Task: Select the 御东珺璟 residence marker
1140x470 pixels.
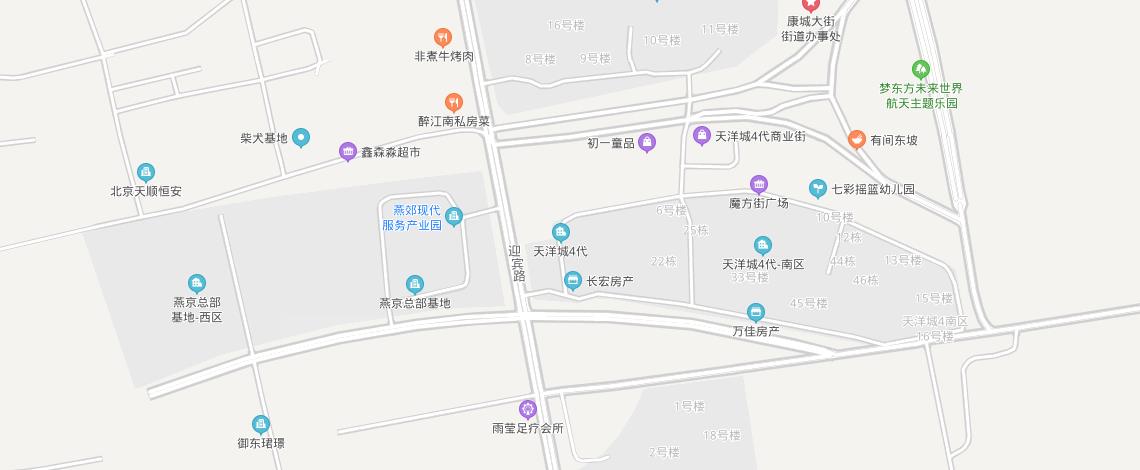Action: coord(261,425)
